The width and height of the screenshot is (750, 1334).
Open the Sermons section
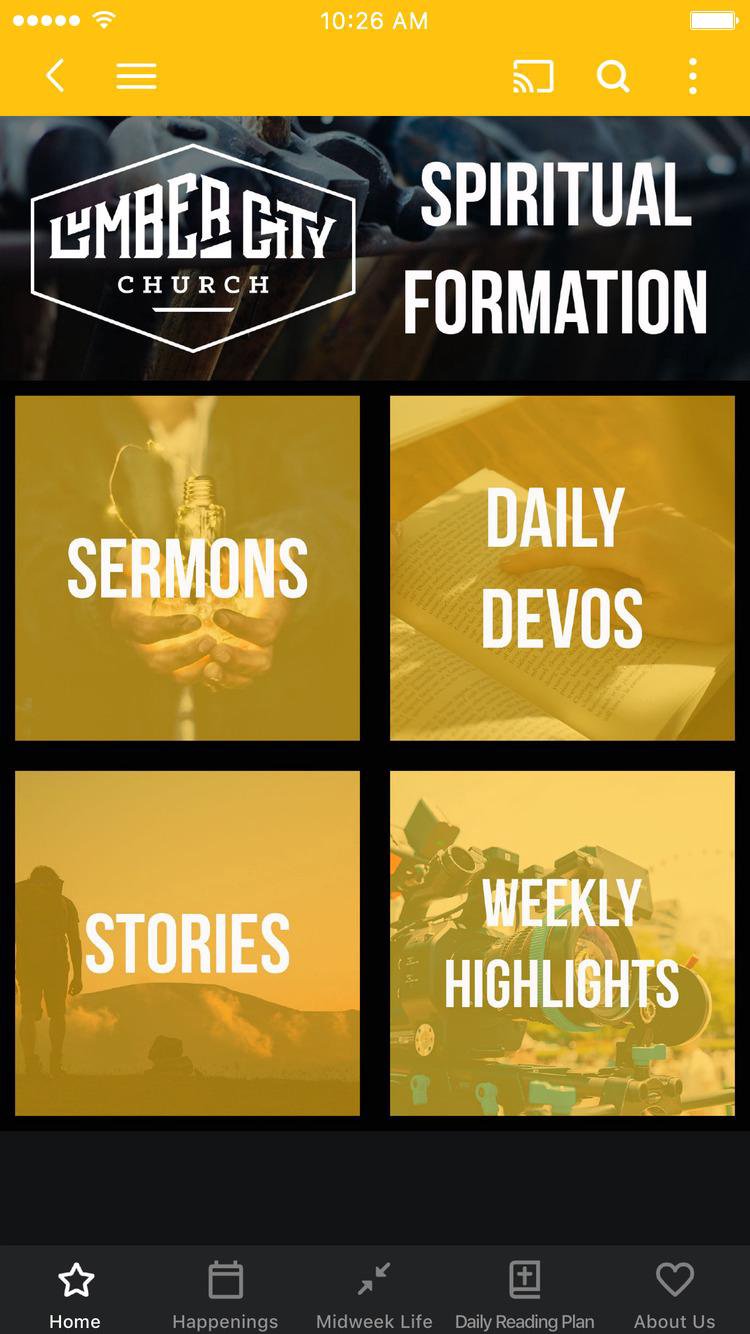(x=186, y=567)
